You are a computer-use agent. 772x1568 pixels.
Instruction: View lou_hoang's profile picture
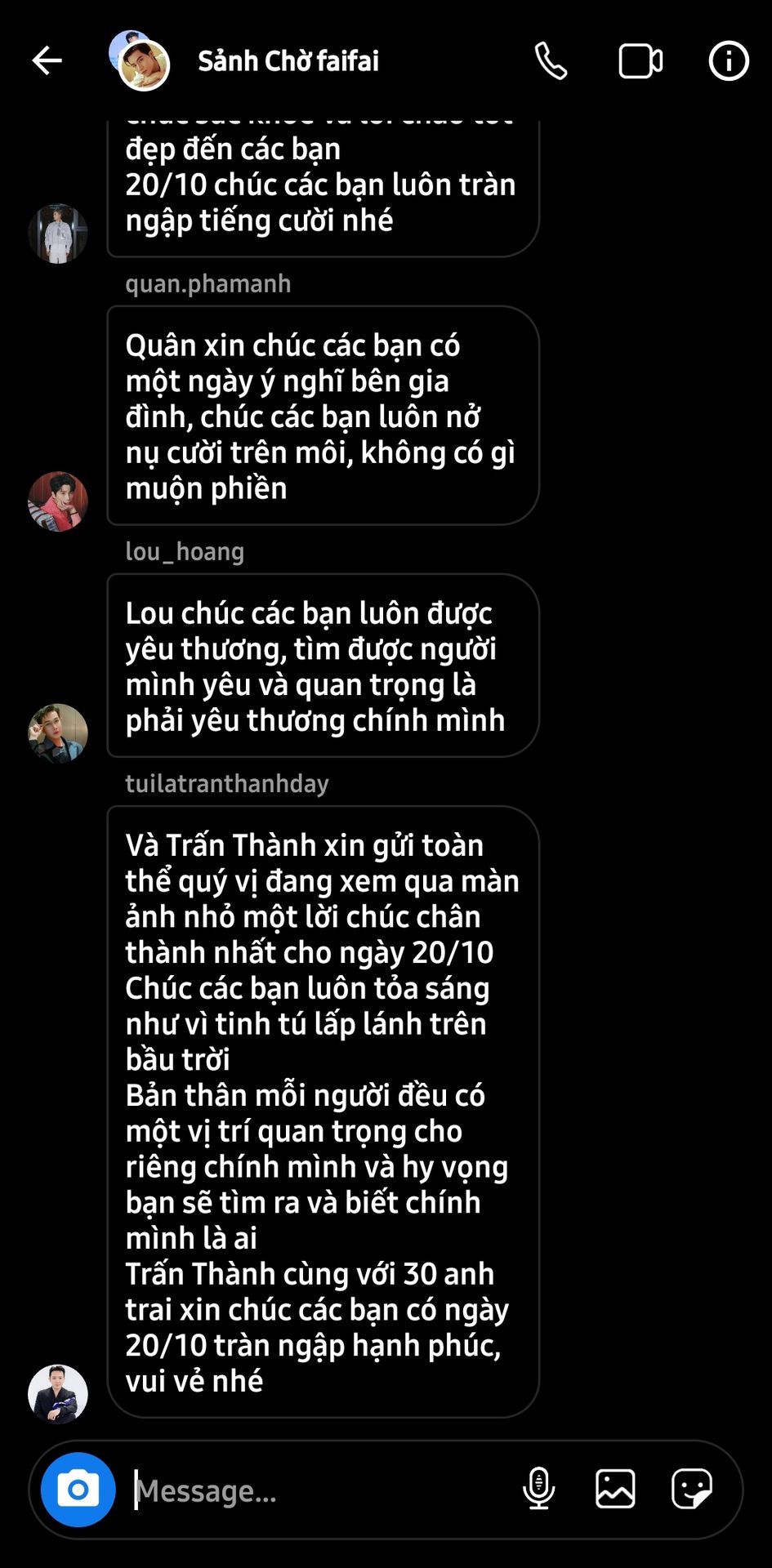point(58,733)
